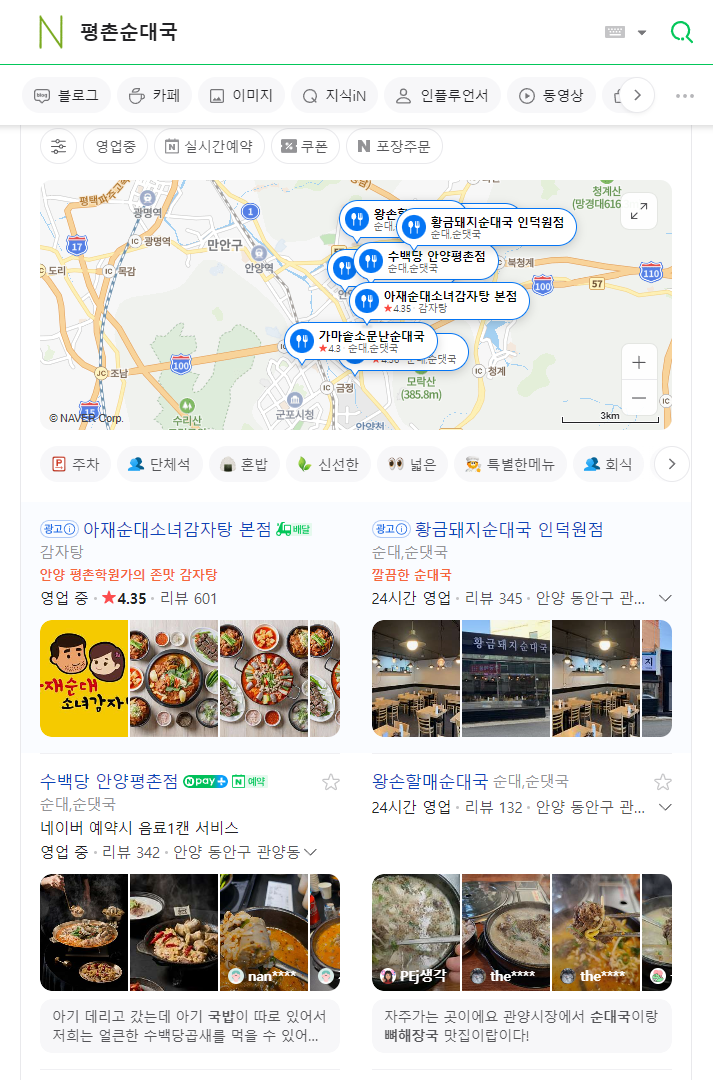Save 수백당 안양평촌점 with star icon
Image resolution: width=713 pixels, height=1080 pixels.
(x=331, y=782)
